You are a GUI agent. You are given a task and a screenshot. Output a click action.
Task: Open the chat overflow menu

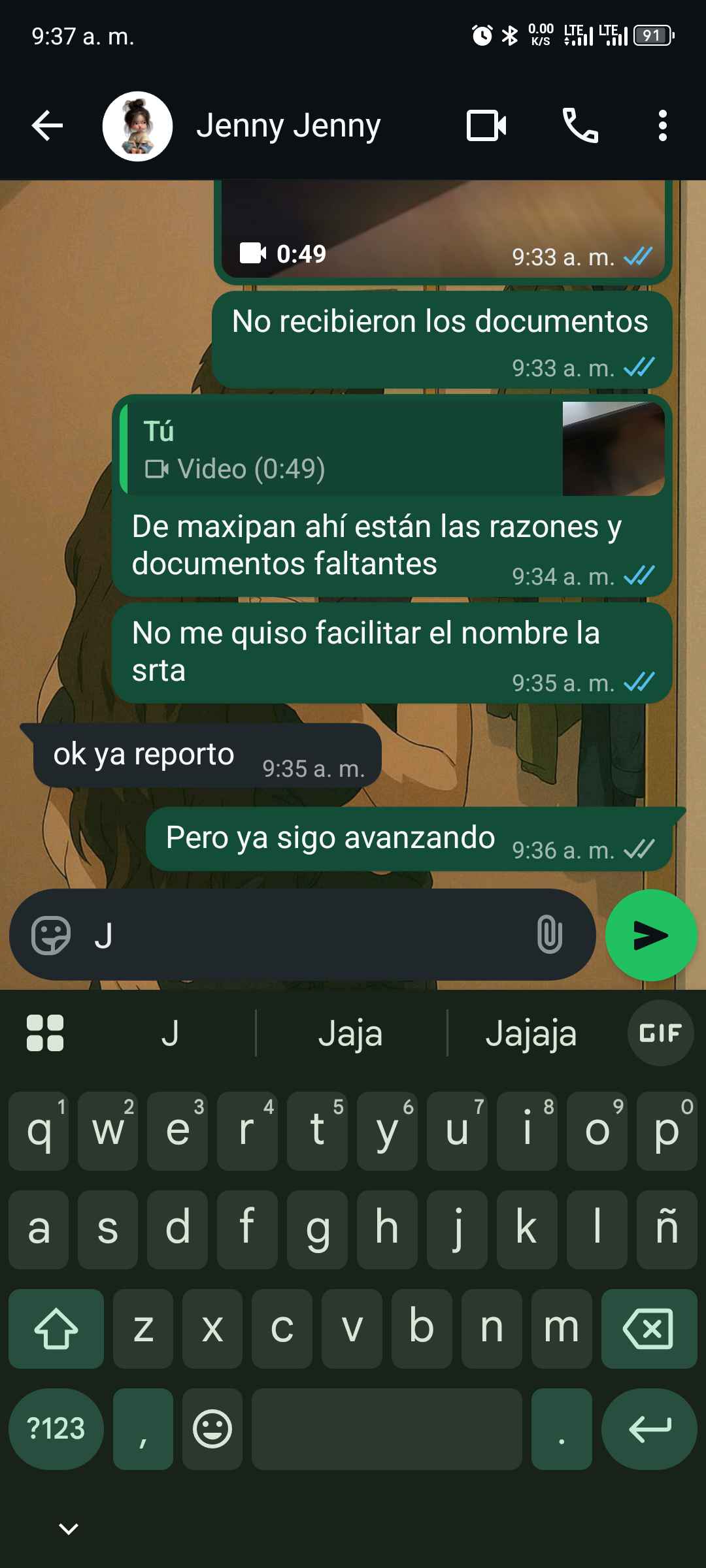(x=662, y=125)
